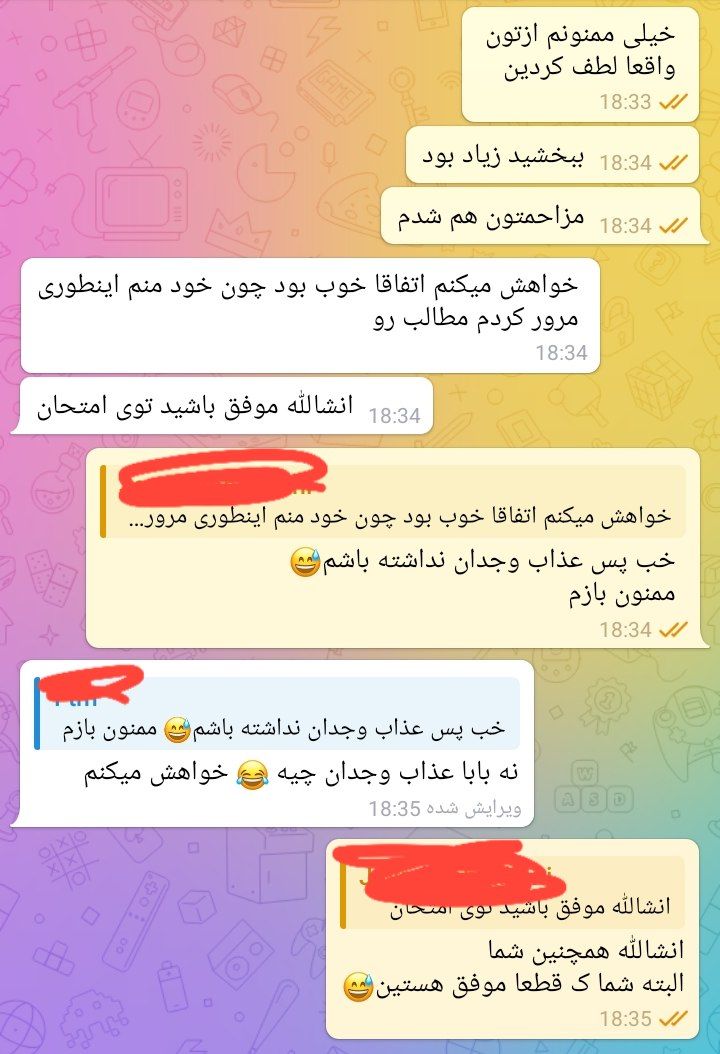Image resolution: width=720 pixels, height=1054 pixels.
Task: Tap the 'انشالله موفق باشید توی امتحان' received message
Action: pyautogui.click(x=222, y=407)
